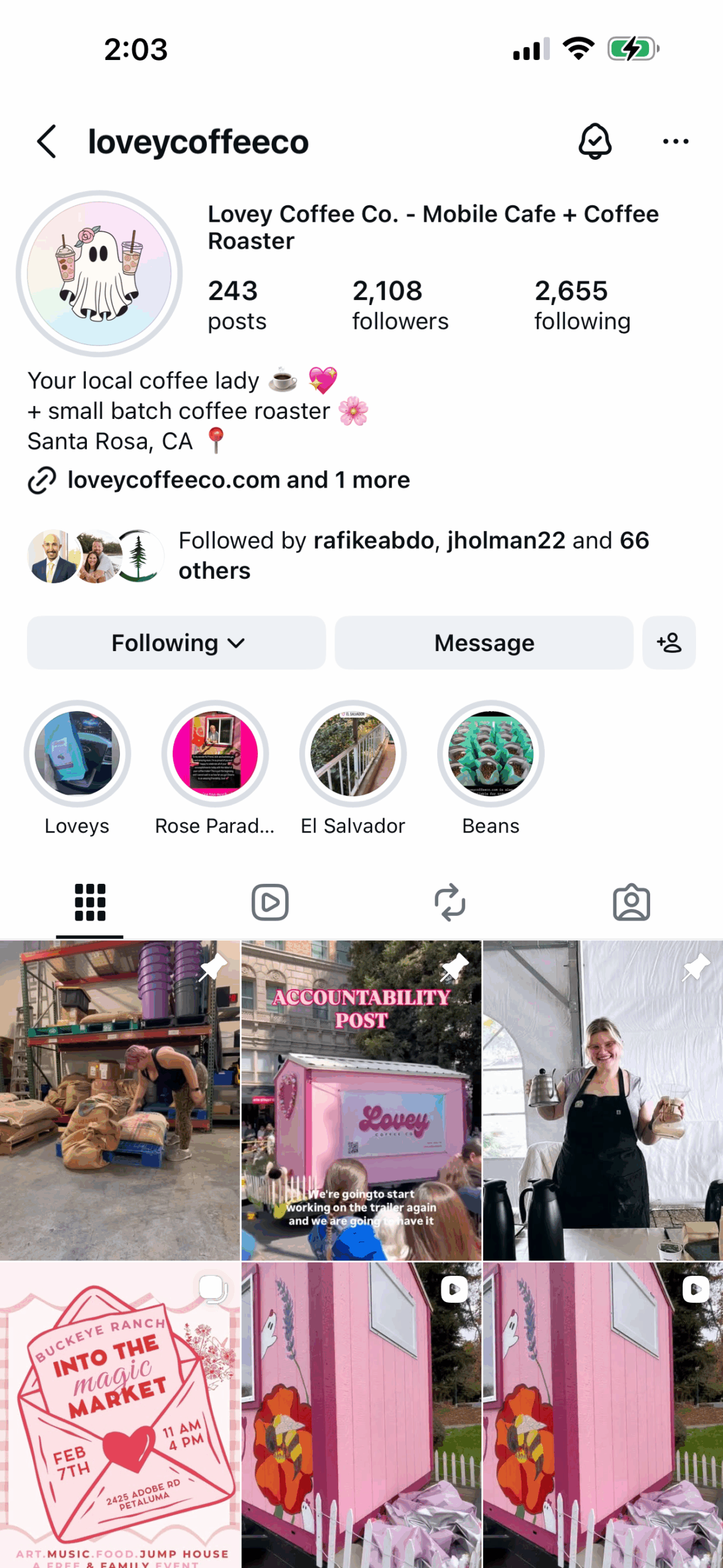
Task: View mutual followers including rafikeabdo
Action: (x=413, y=555)
